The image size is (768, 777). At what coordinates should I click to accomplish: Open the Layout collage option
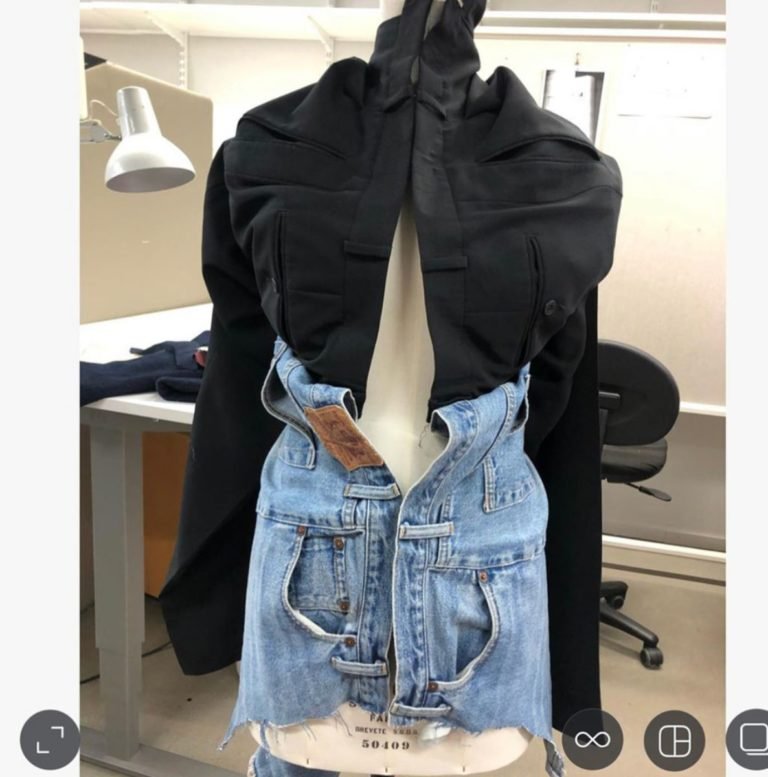click(x=674, y=740)
